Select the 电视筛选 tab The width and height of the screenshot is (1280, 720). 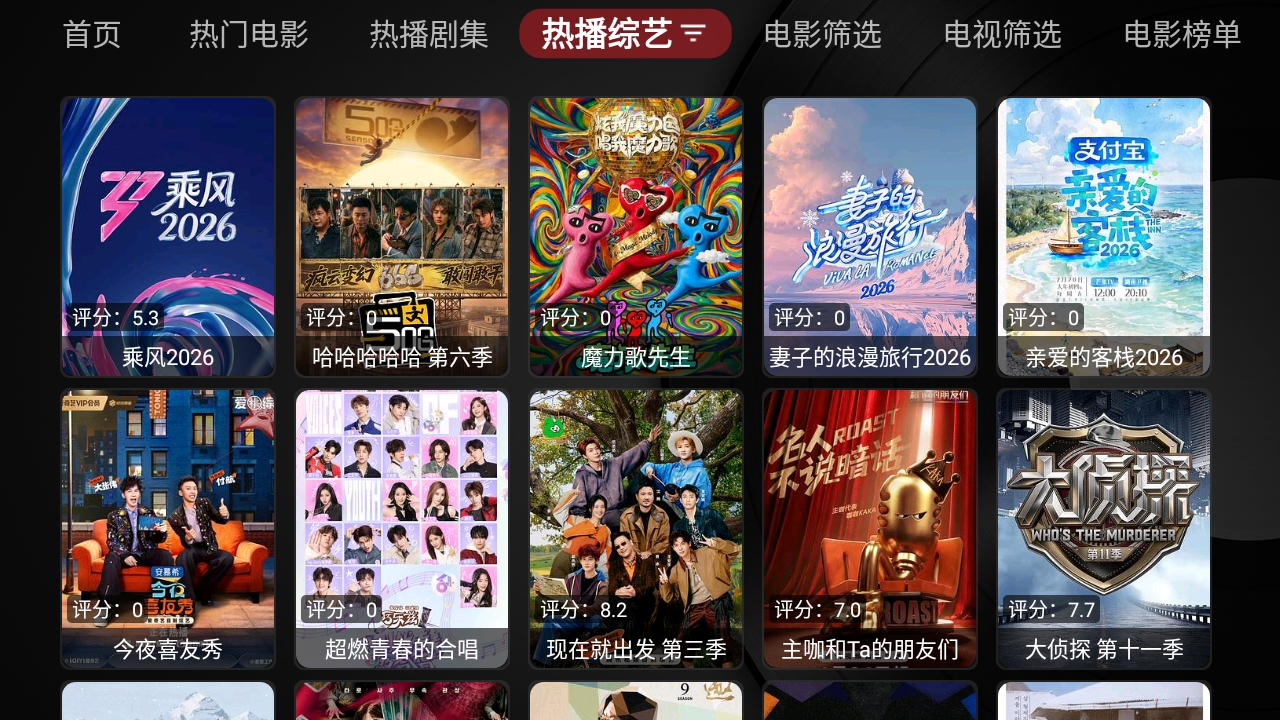[x=1002, y=35]
